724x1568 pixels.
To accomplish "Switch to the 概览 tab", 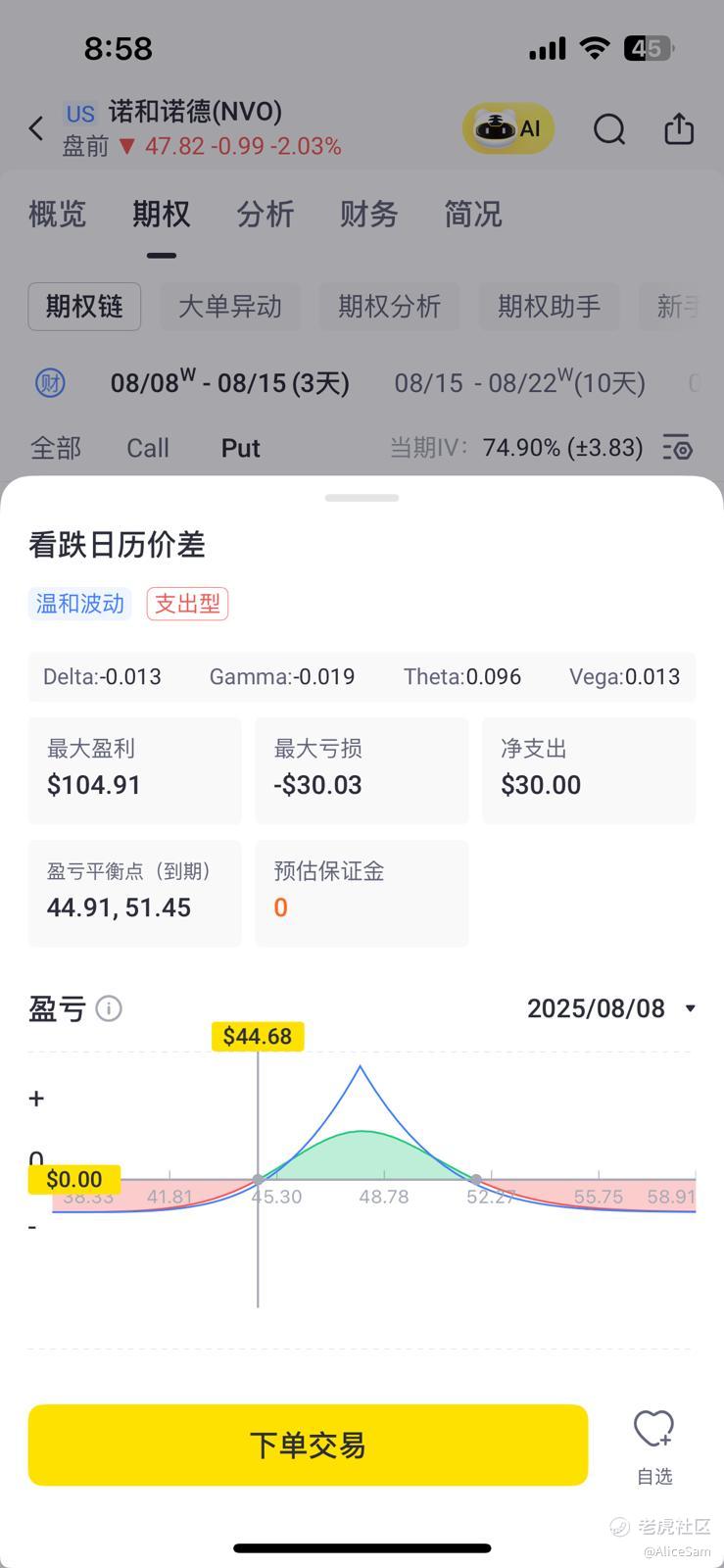I will coord(58,214).
